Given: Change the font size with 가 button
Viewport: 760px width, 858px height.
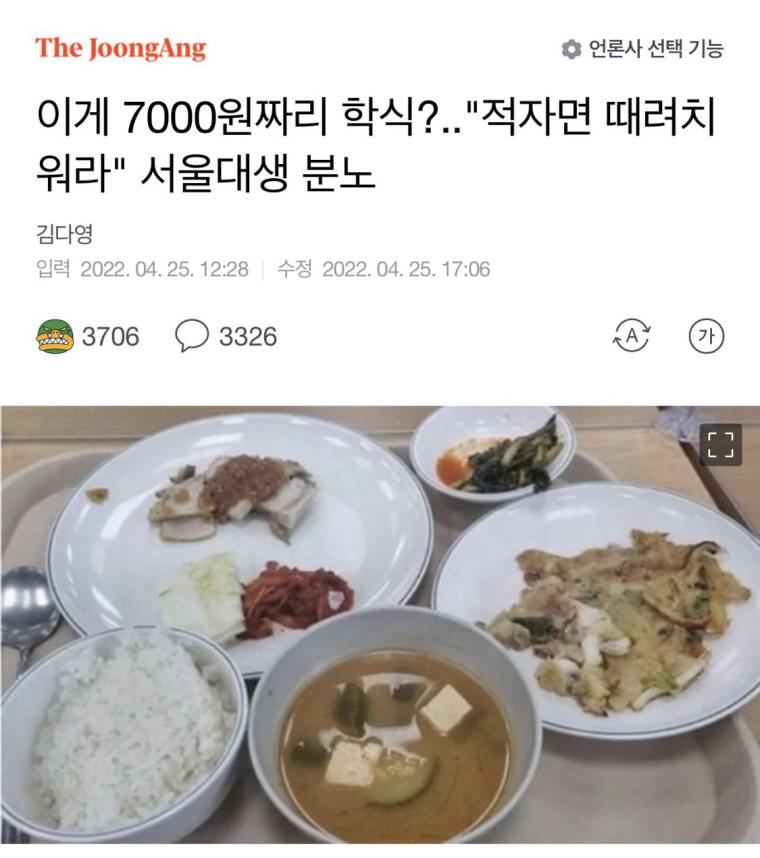Looking at the screenshot, I should pyautogui.click(x=706, y=337).
